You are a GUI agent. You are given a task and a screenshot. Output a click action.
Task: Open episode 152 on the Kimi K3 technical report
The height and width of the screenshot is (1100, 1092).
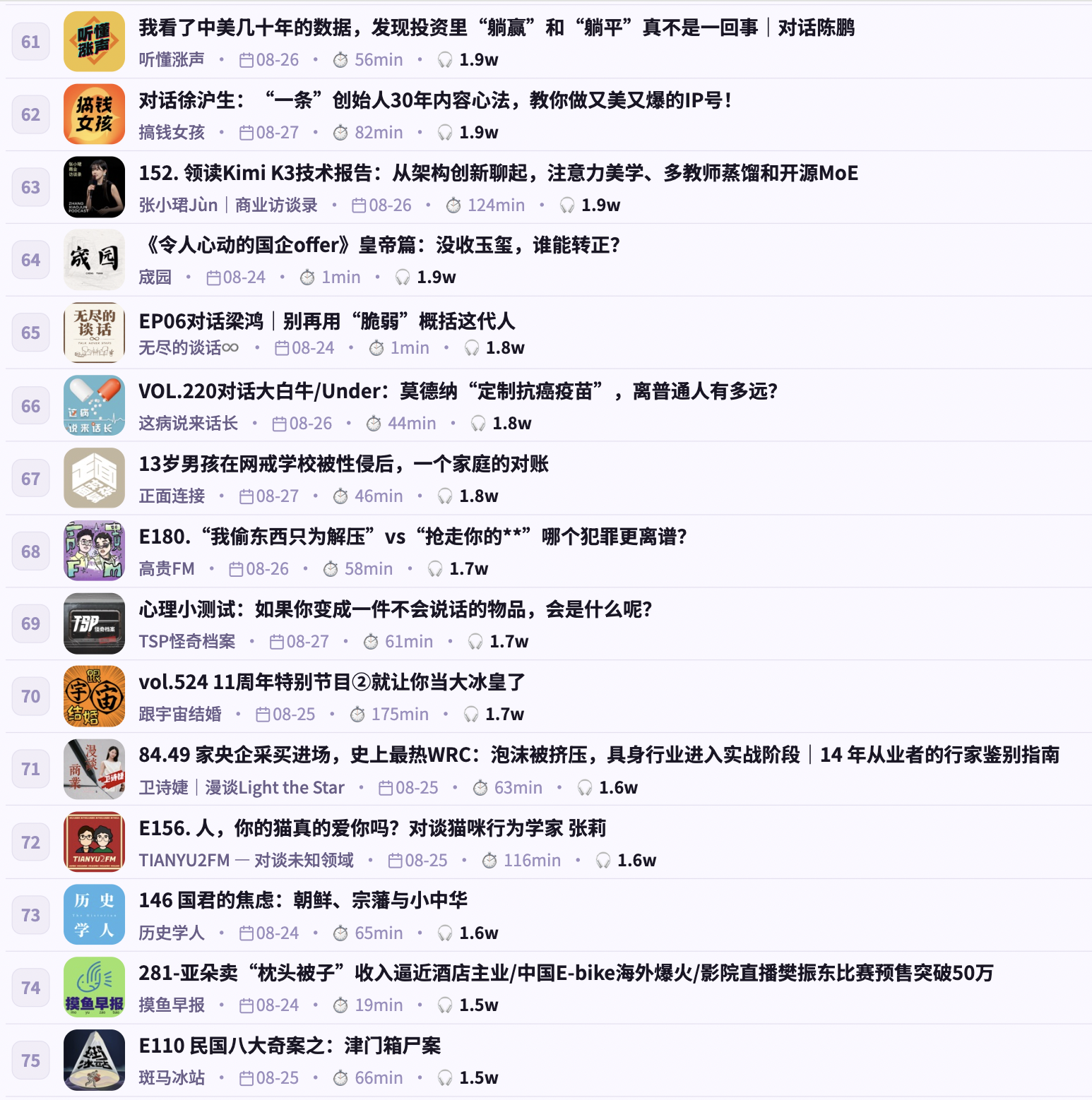click(499, 174)
